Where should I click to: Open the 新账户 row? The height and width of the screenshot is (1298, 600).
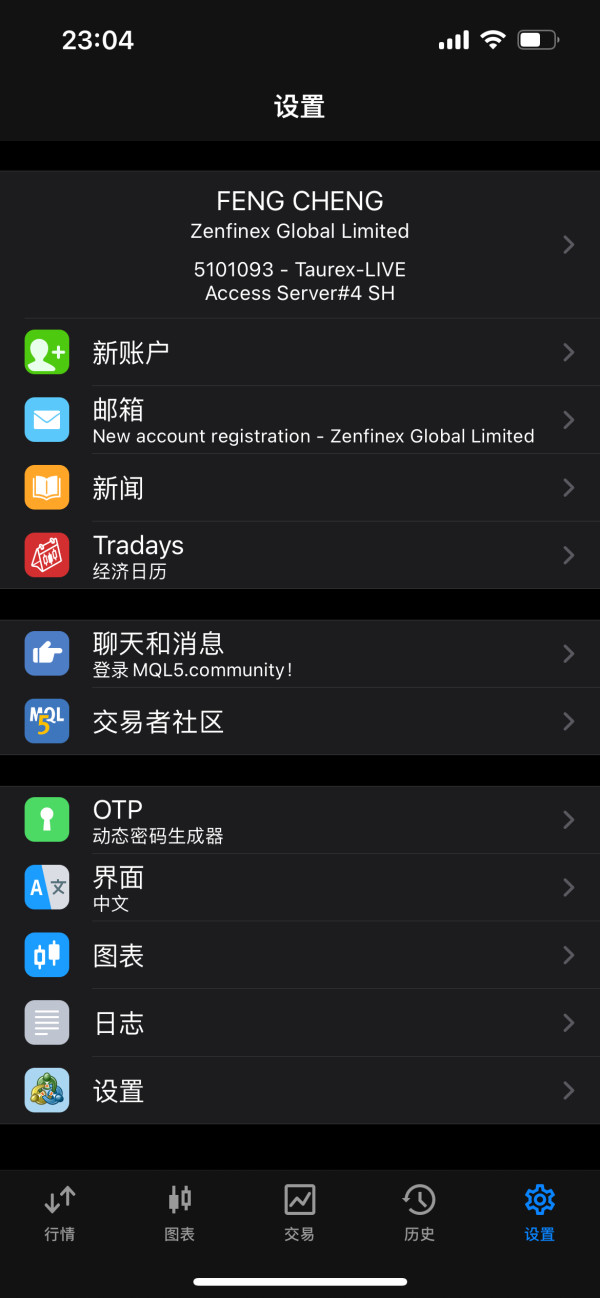(300, 352)
